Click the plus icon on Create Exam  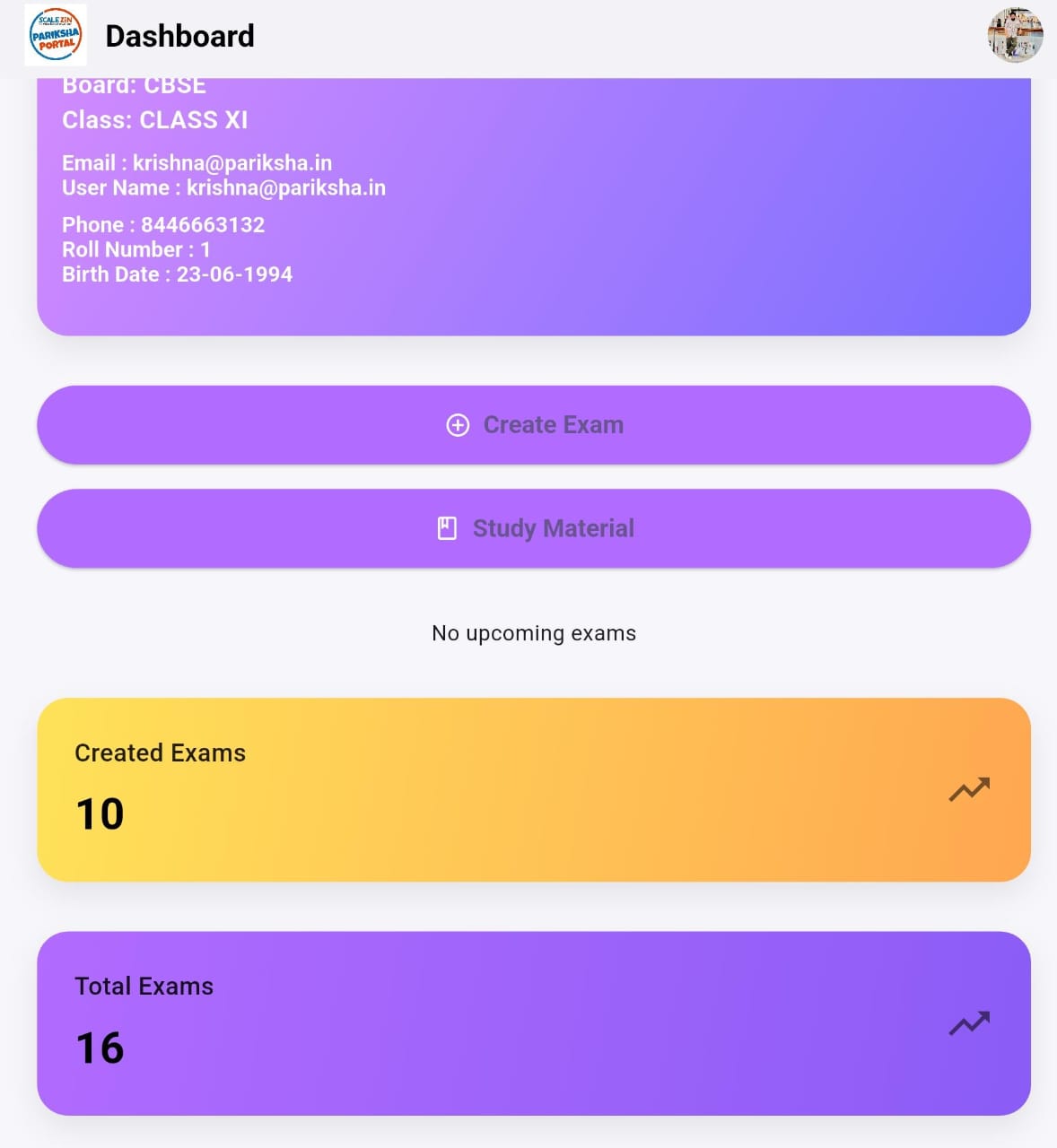point(458,425)
